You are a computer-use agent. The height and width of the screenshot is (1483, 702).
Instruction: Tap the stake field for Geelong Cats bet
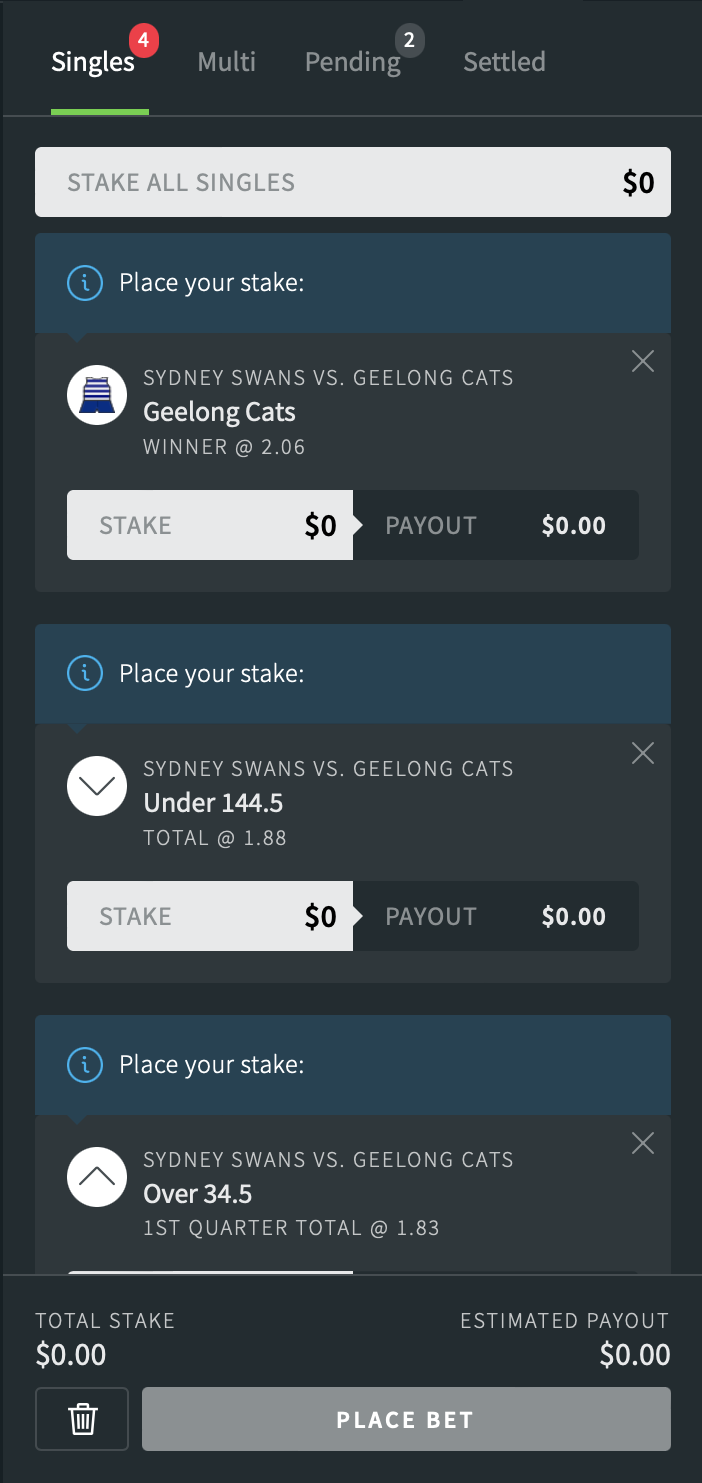[210, 525]
